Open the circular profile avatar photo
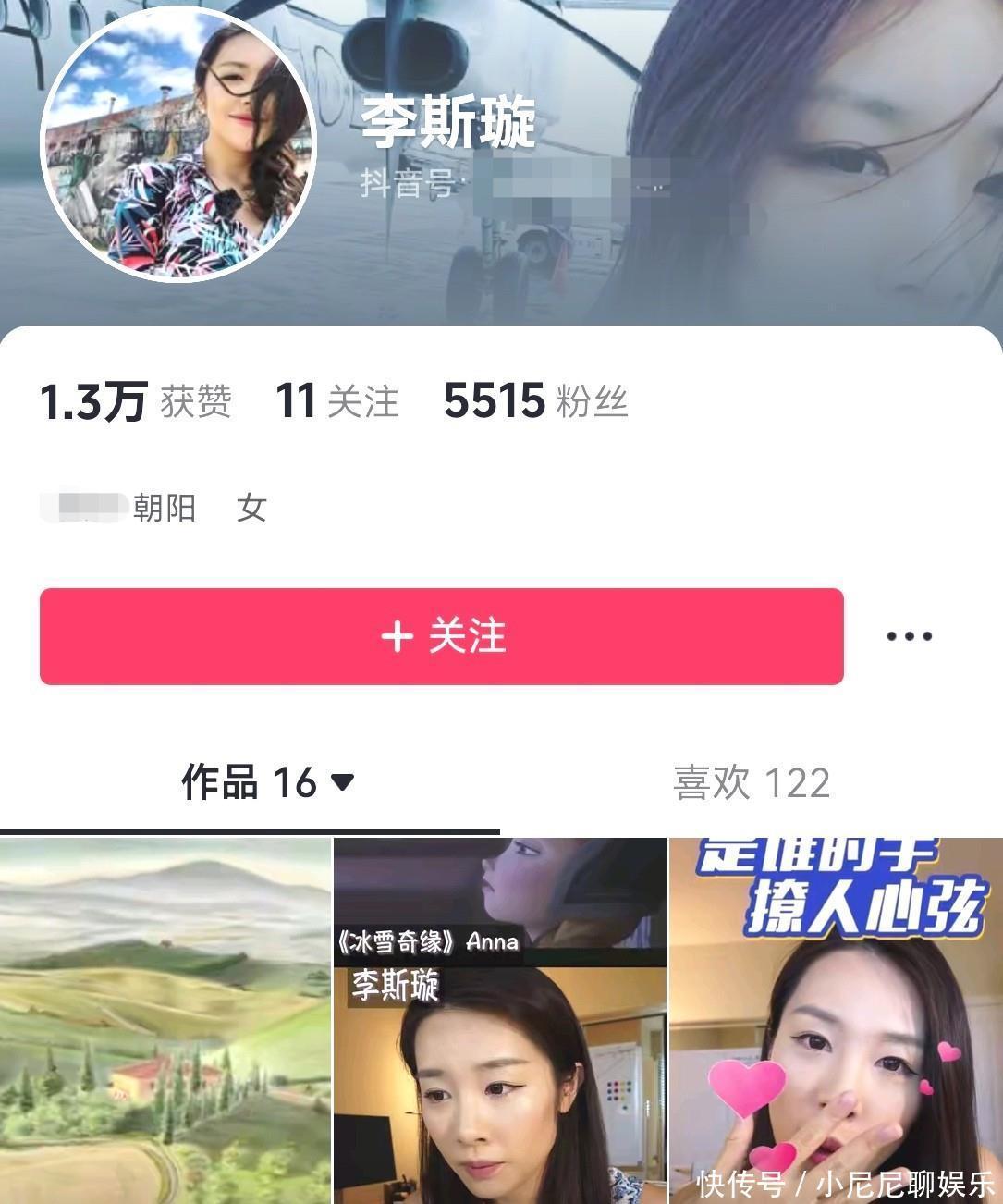The image size is (1003, 1204). [177, 143]
